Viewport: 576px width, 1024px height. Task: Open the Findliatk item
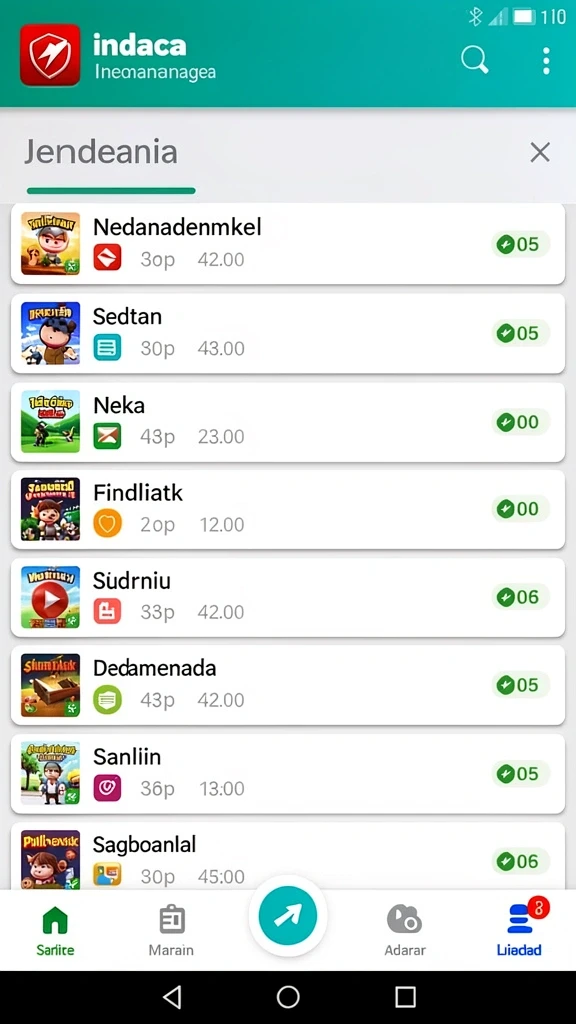tap(288, 509)
